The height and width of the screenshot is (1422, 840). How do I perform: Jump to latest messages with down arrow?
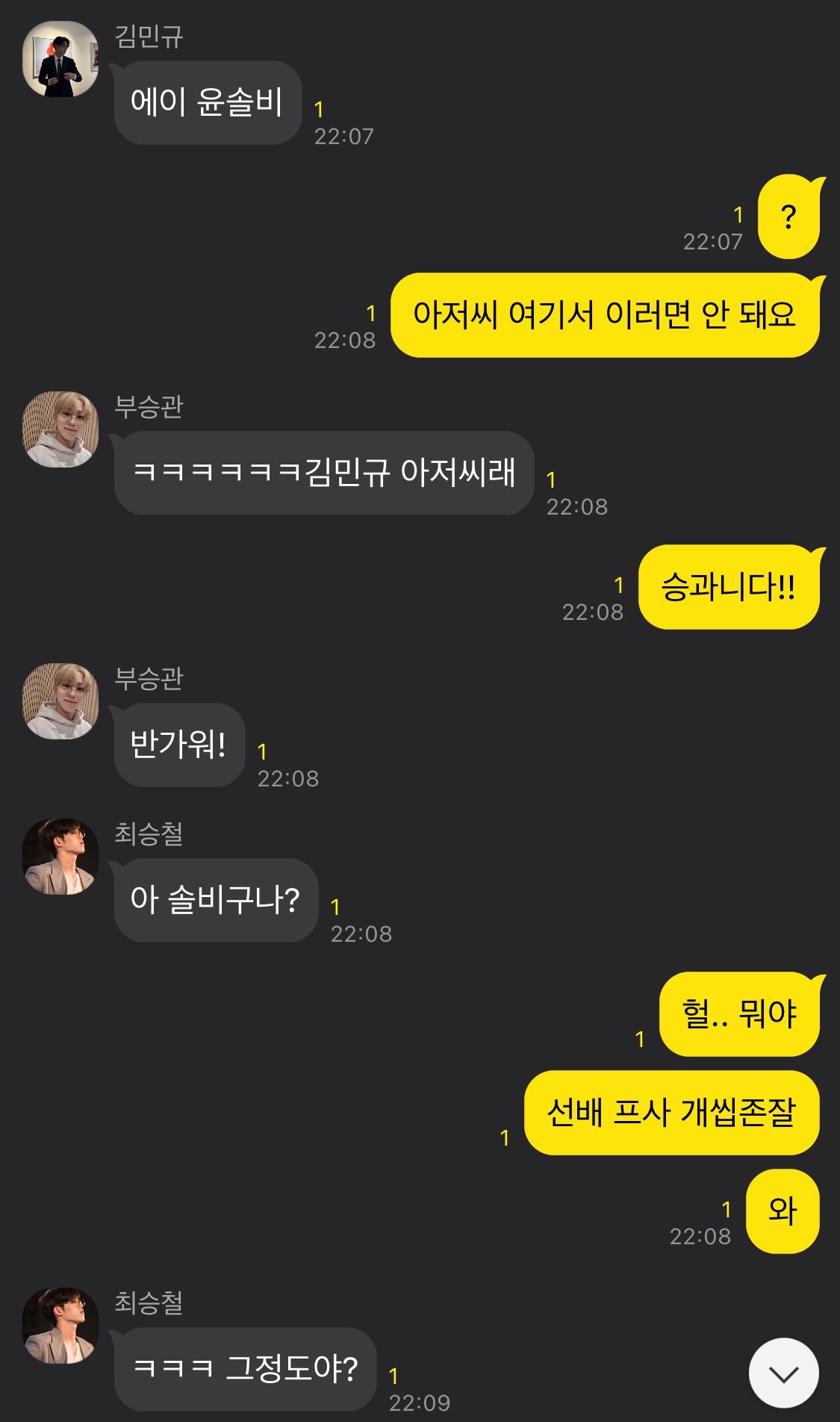[x=783, y=1373]
